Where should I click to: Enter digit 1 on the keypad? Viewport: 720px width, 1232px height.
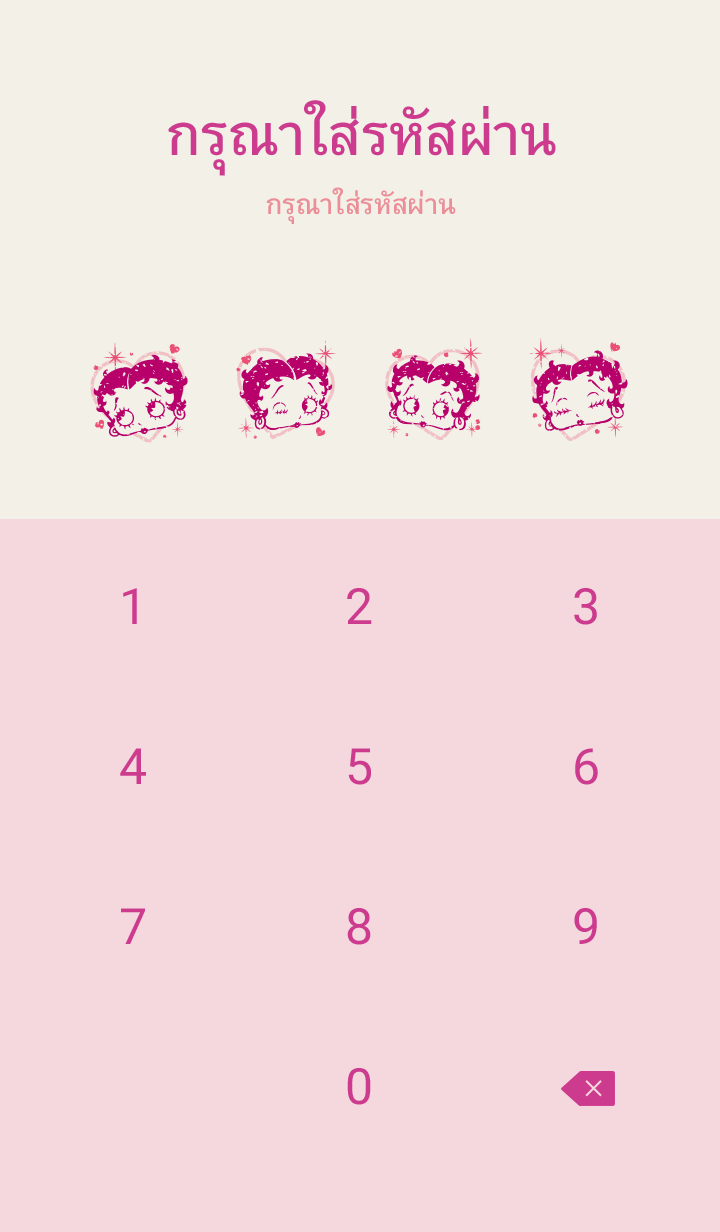click(133, 607)
